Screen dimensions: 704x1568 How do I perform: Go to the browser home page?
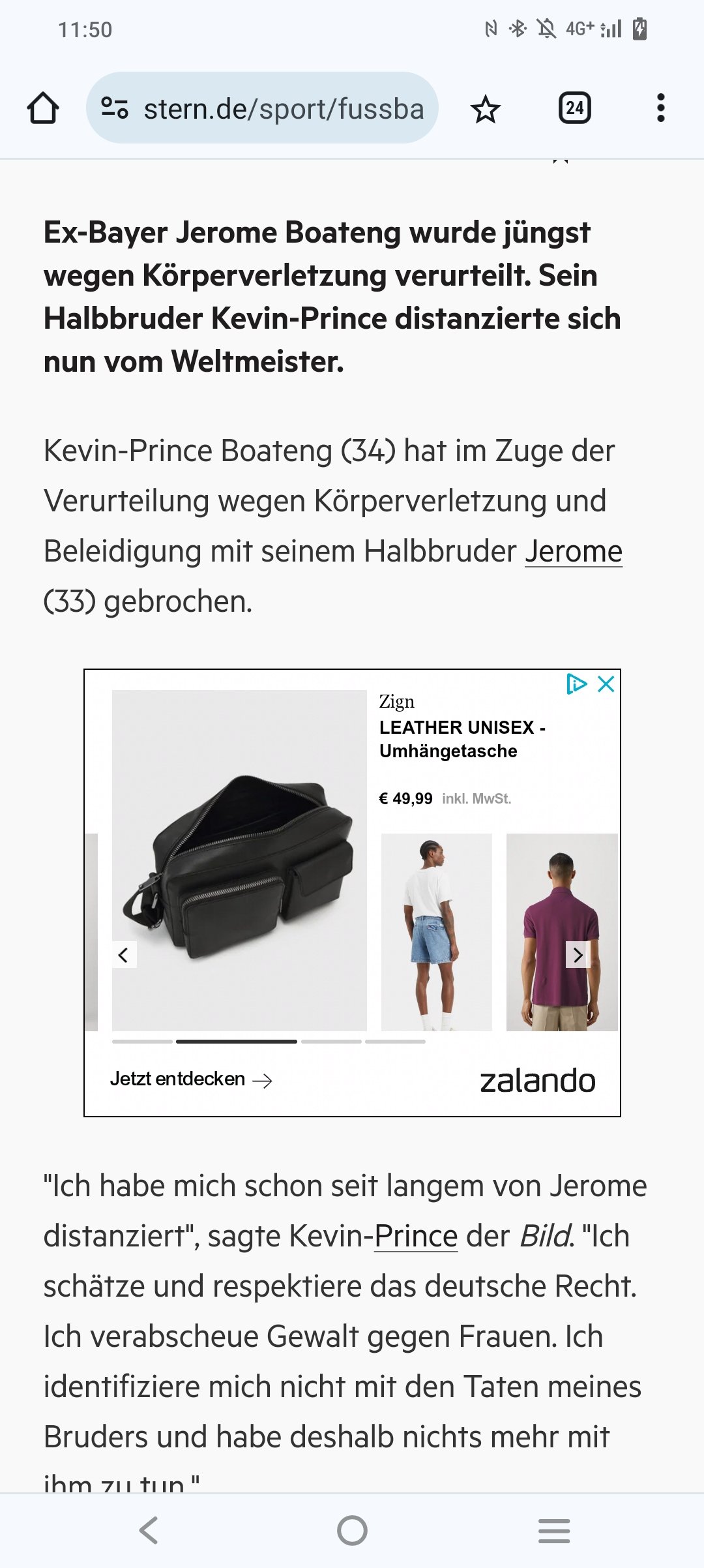coord(43,108)
